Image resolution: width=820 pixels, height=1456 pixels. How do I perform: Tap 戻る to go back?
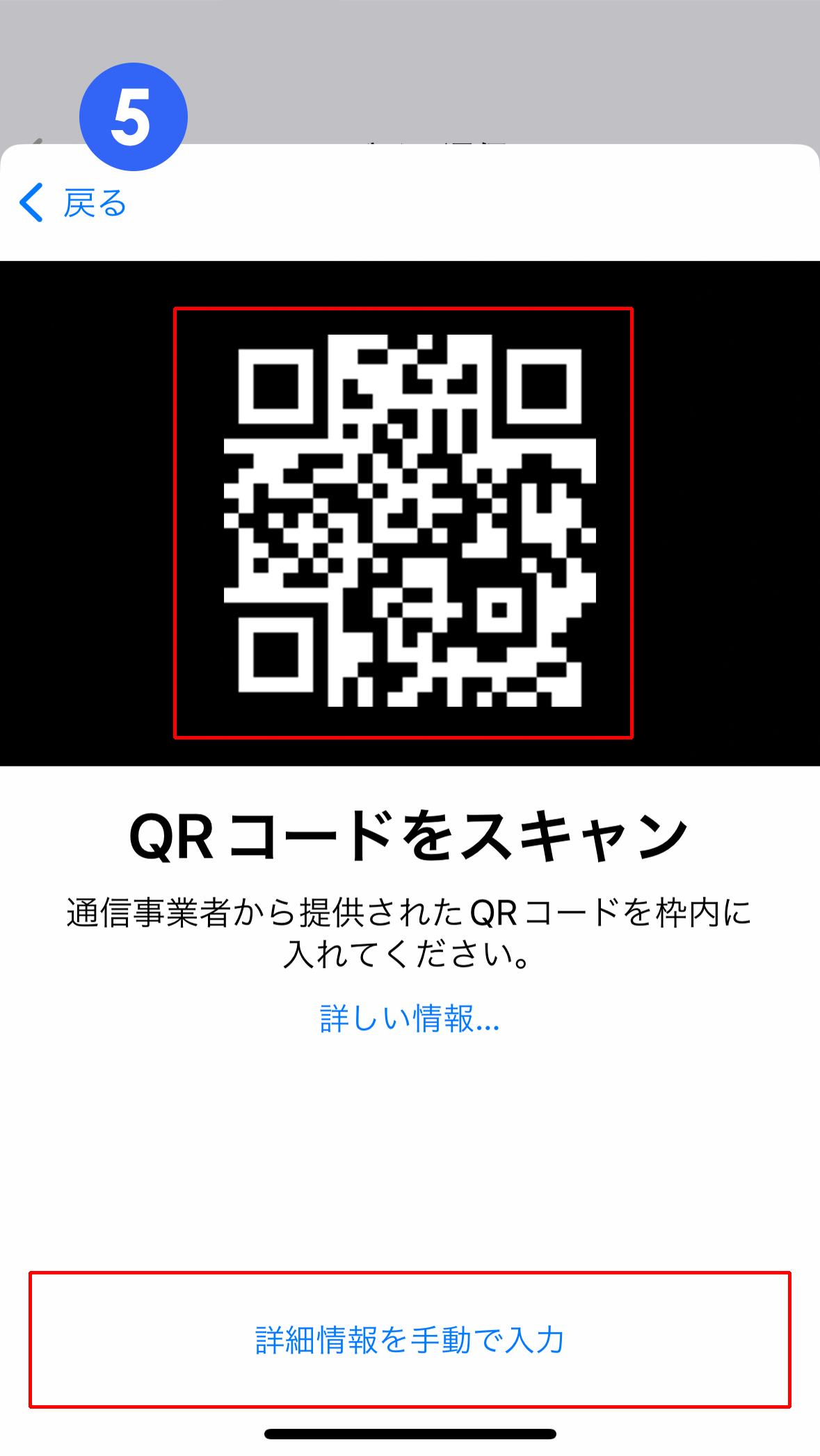point(94,202)
